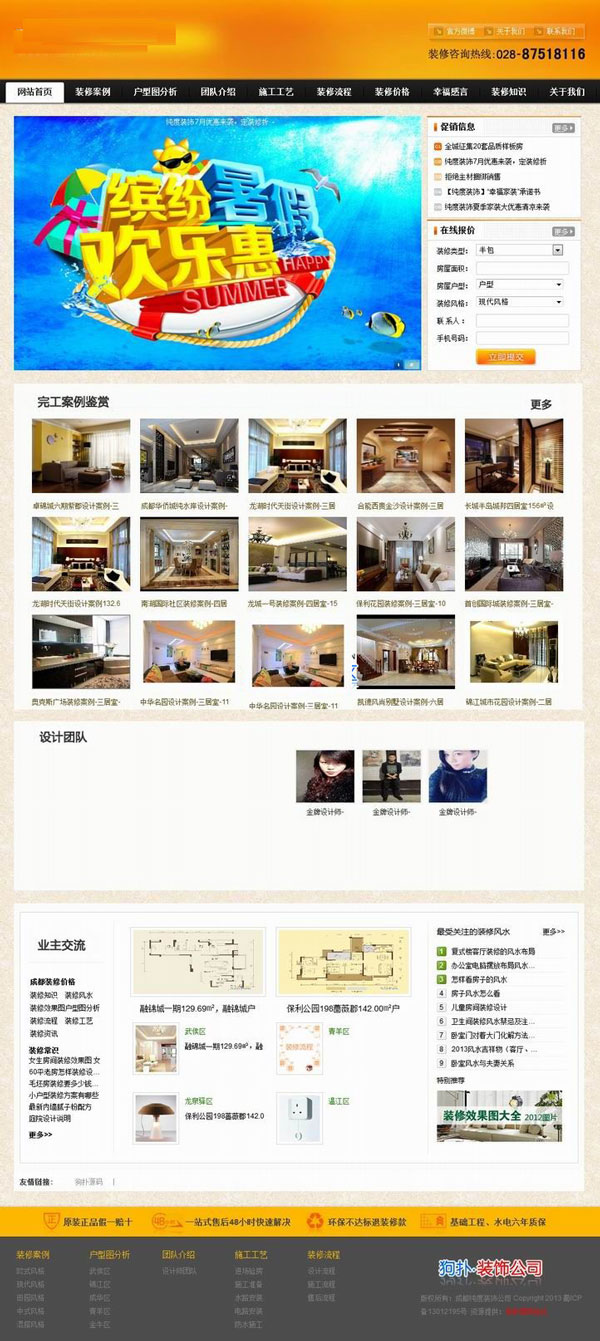View more promotions in 促销信息
The width and height of the screenshot is (600, 1341).
pos(563,128)
